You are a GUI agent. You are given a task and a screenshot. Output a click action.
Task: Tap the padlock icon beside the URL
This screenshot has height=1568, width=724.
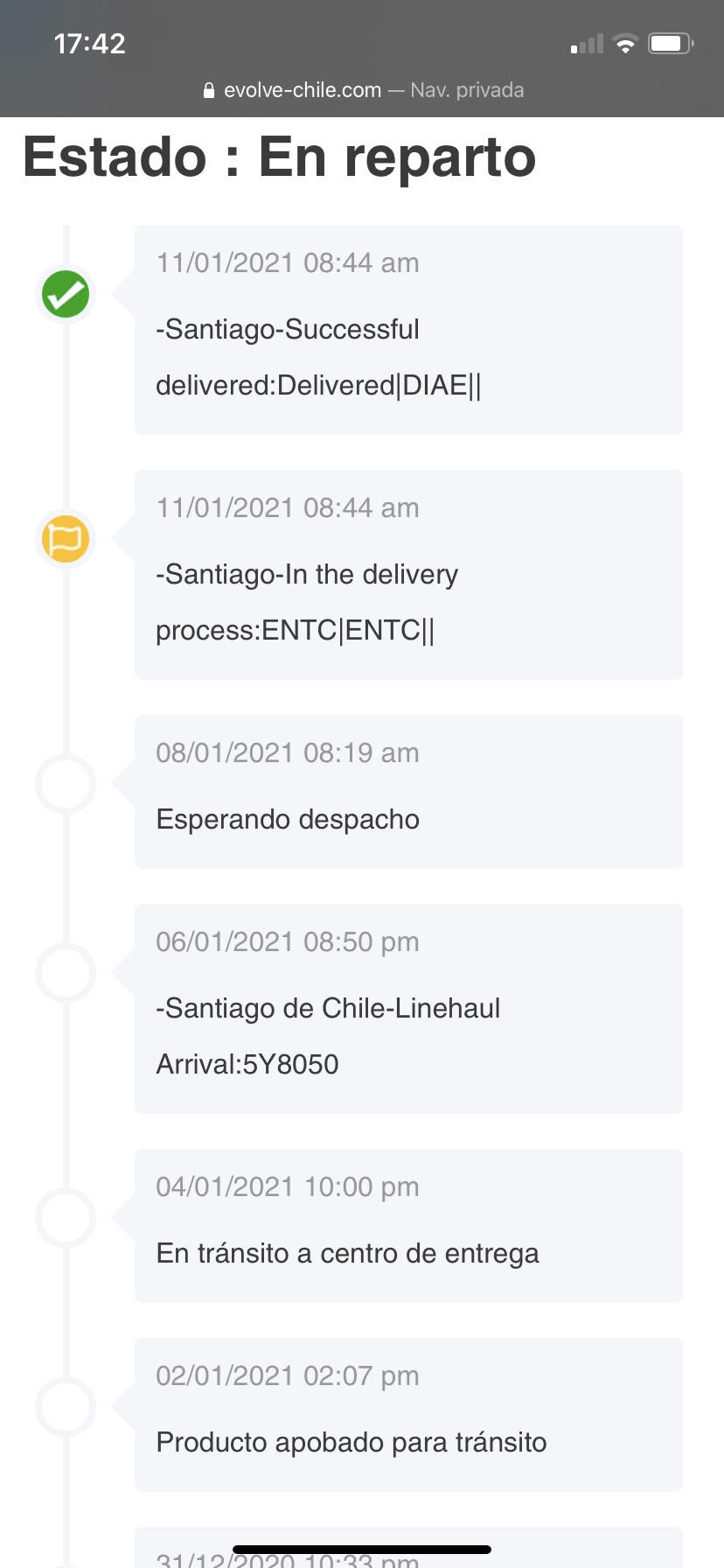coord(210,89)
